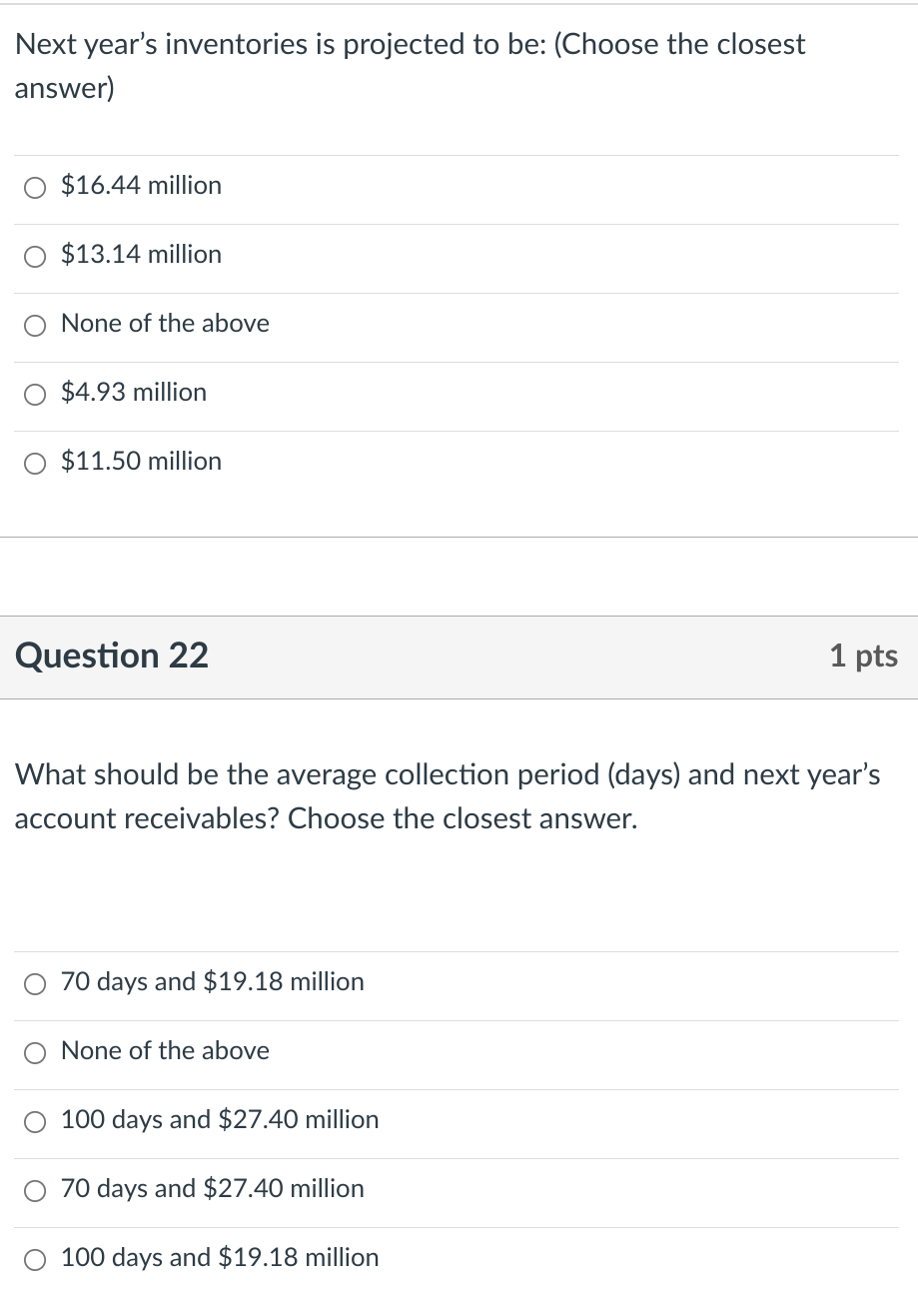This screenshot has height=1316, width=918.
Task: Choose None of the above for Question 22
Action: point(165,1051)
